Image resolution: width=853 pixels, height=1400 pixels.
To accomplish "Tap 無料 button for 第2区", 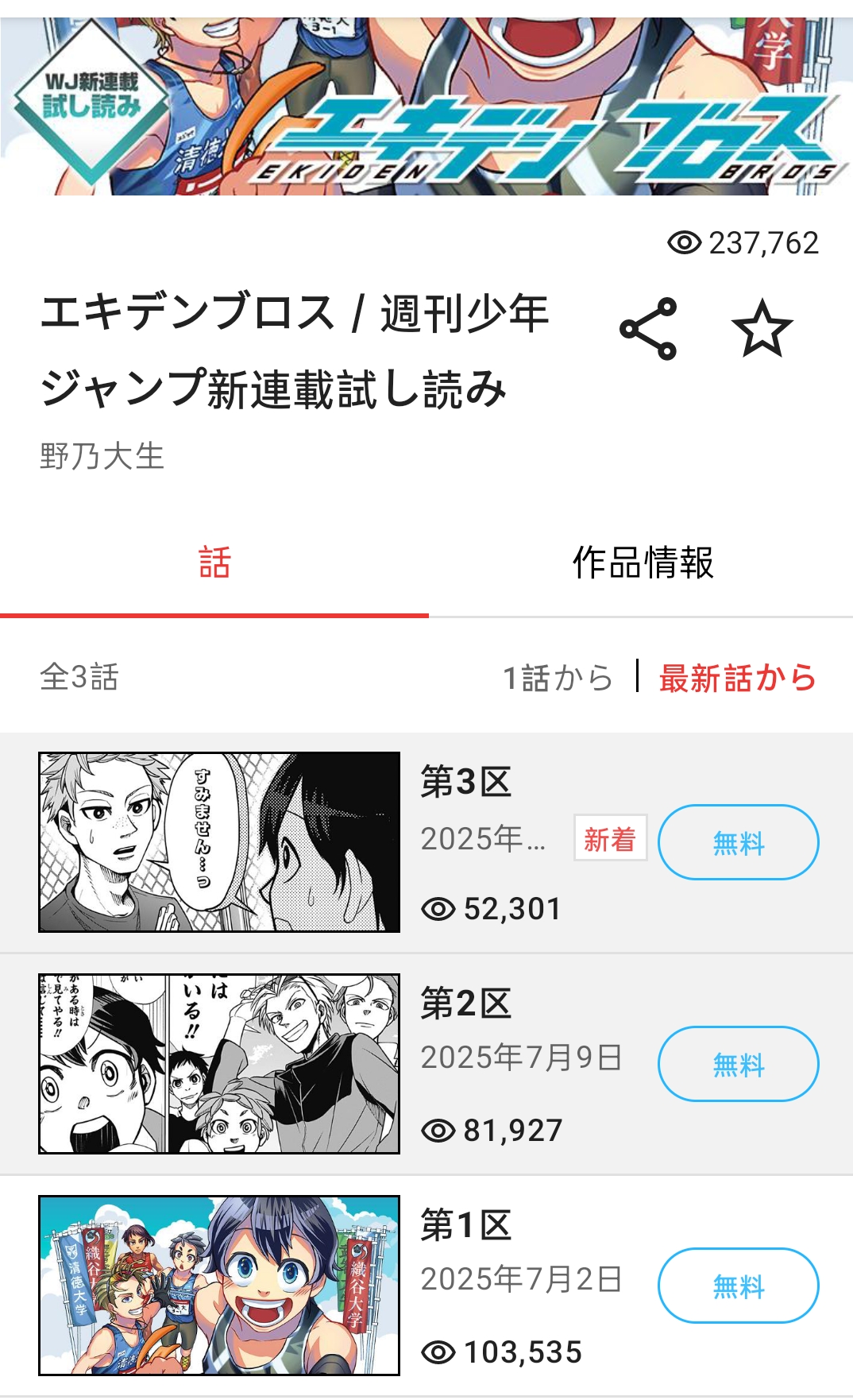I will (738, 1064).
